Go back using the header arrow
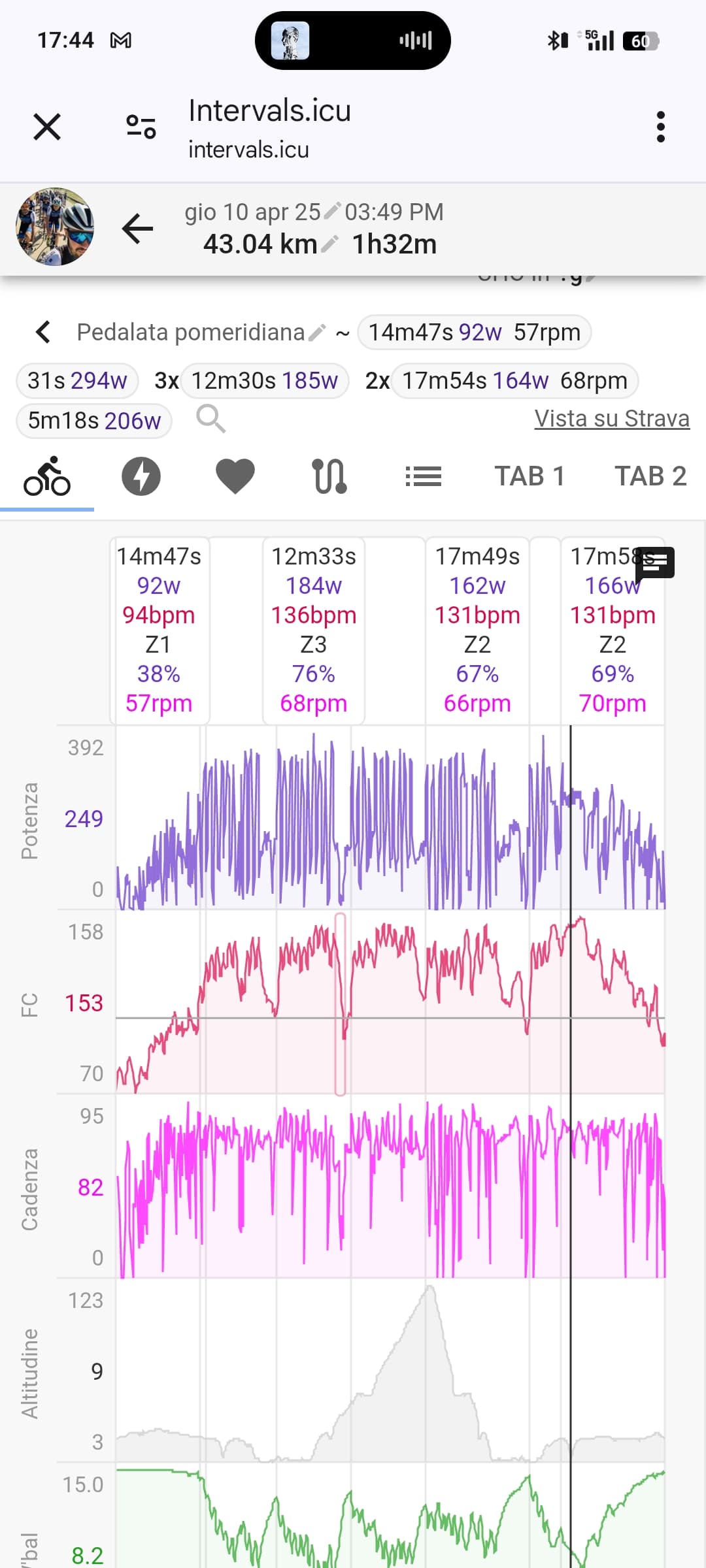Viewport: 706px width, 1568px height. point(137,229)
